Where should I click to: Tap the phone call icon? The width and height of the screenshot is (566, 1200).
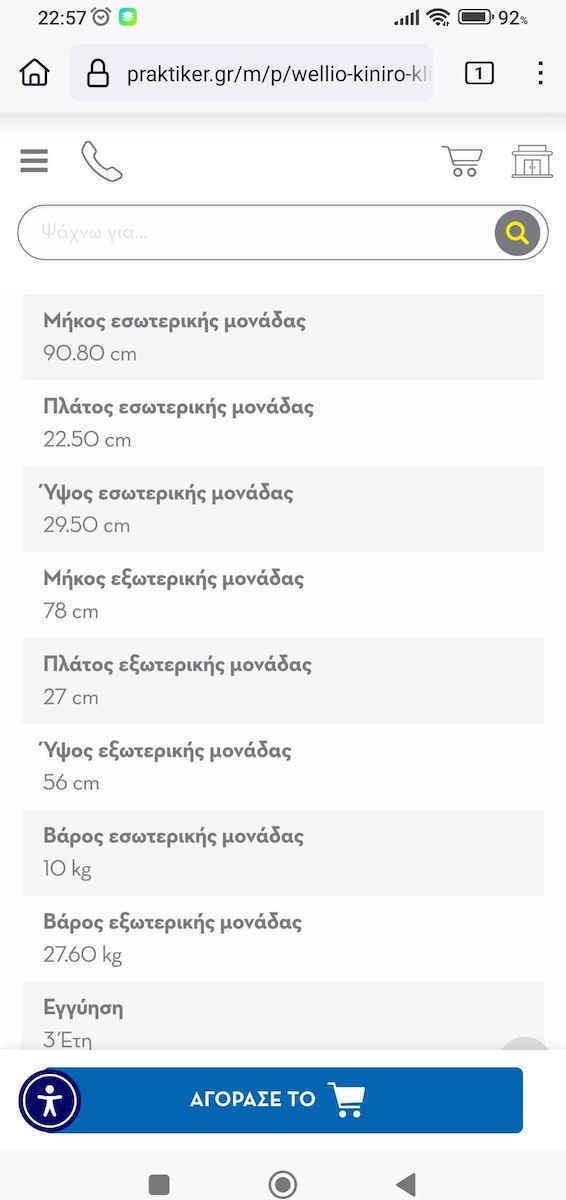pos(102,161)
